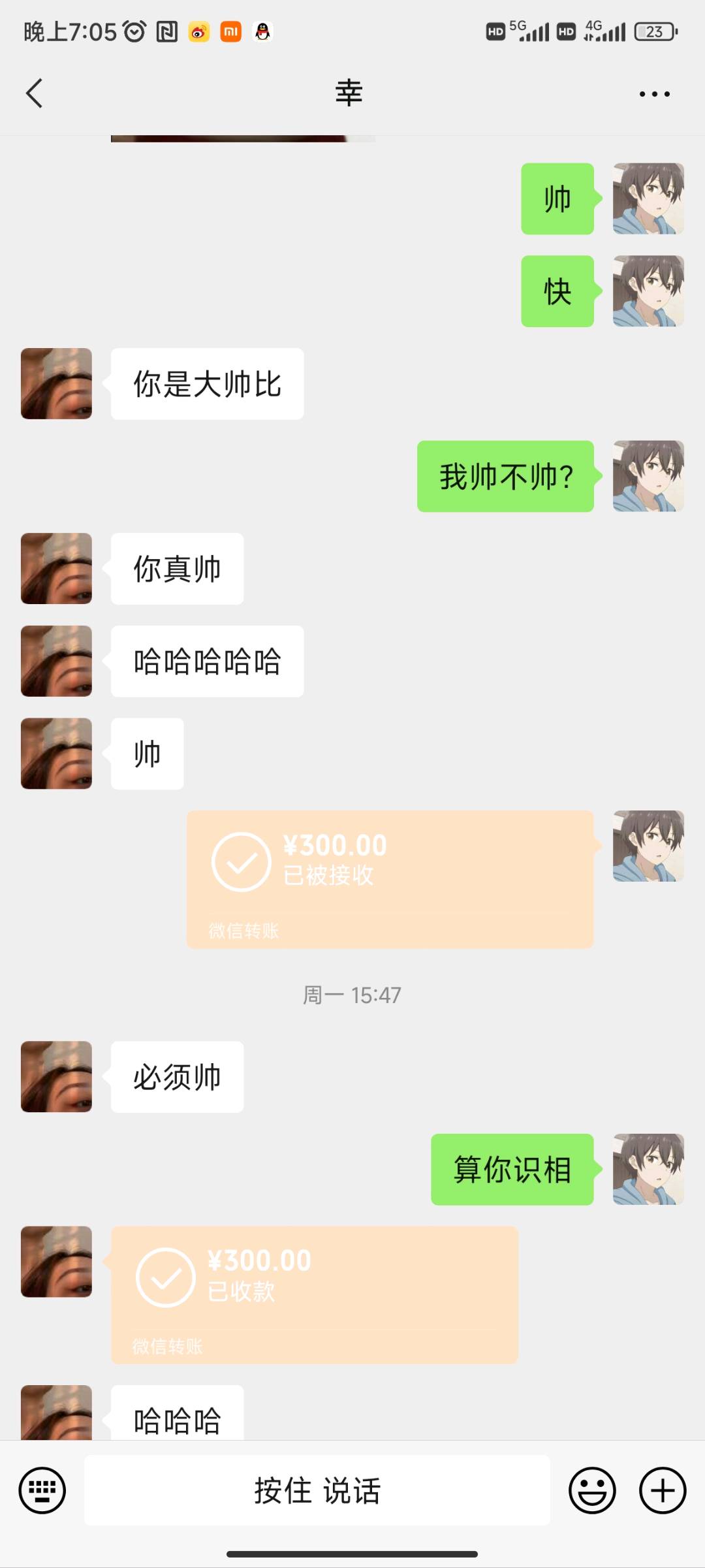Open chat details three-dot menu
The height and width of the screenshot is (1568, 705).
coord(654,94)
